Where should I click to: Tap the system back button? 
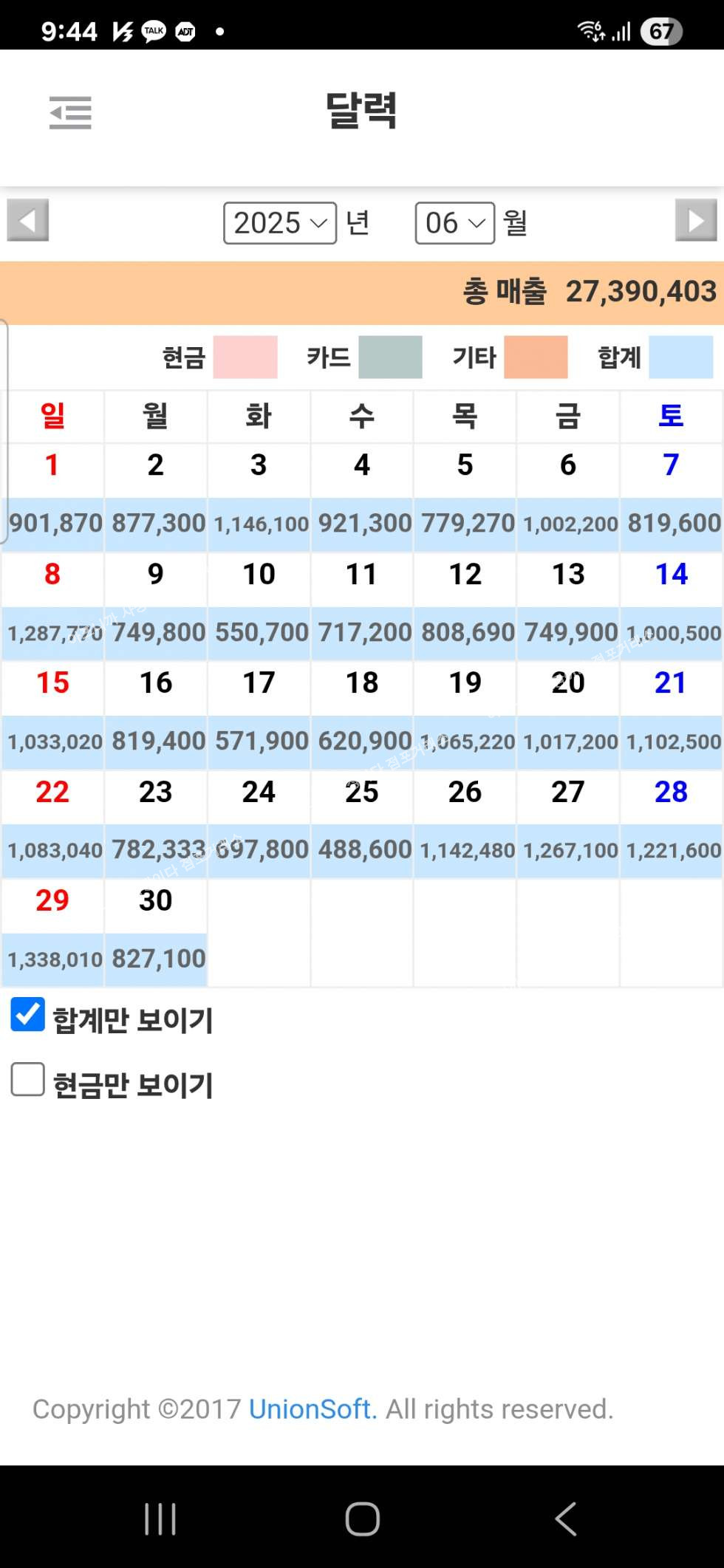point(566,1519)
